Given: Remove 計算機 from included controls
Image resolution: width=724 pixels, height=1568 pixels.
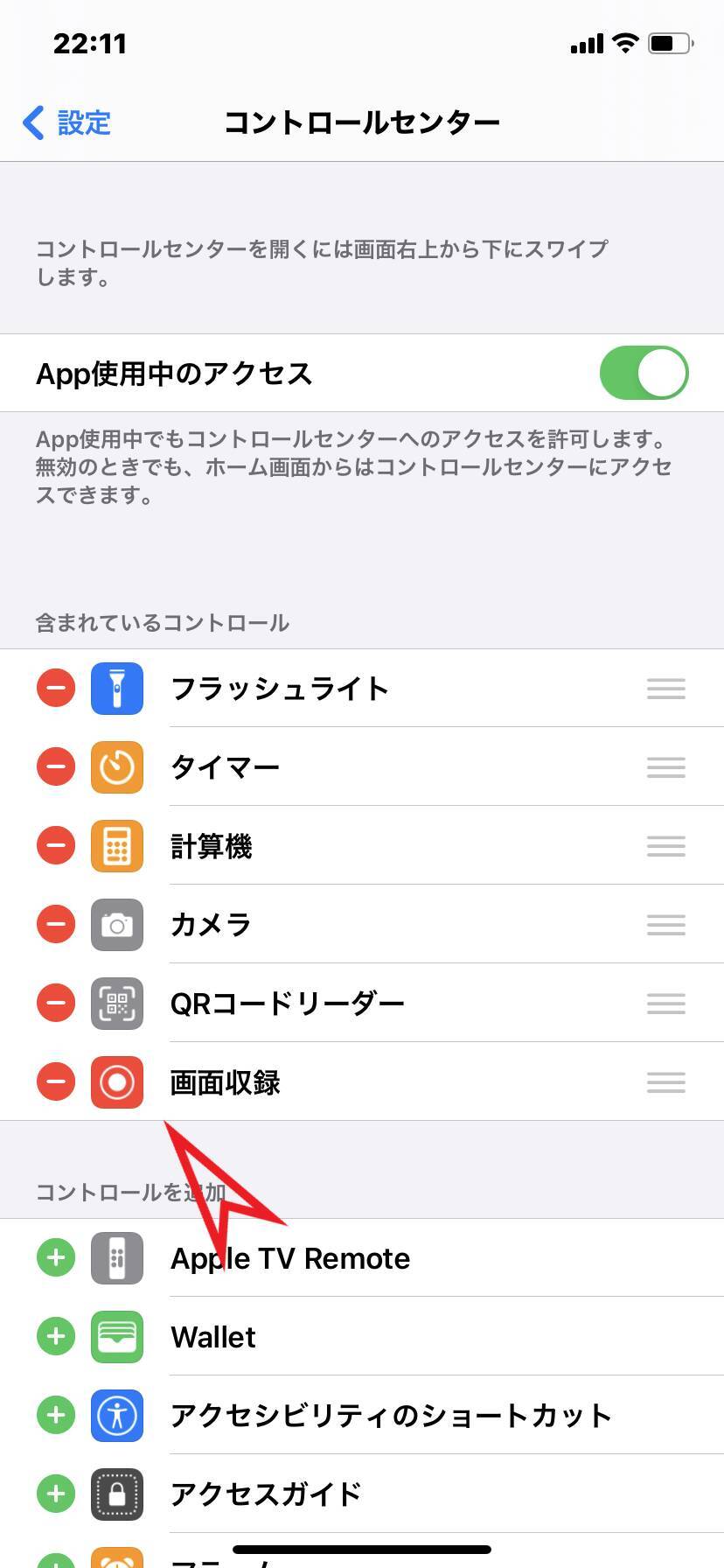Looking at the screenshot, I should [x=56, y=846].
